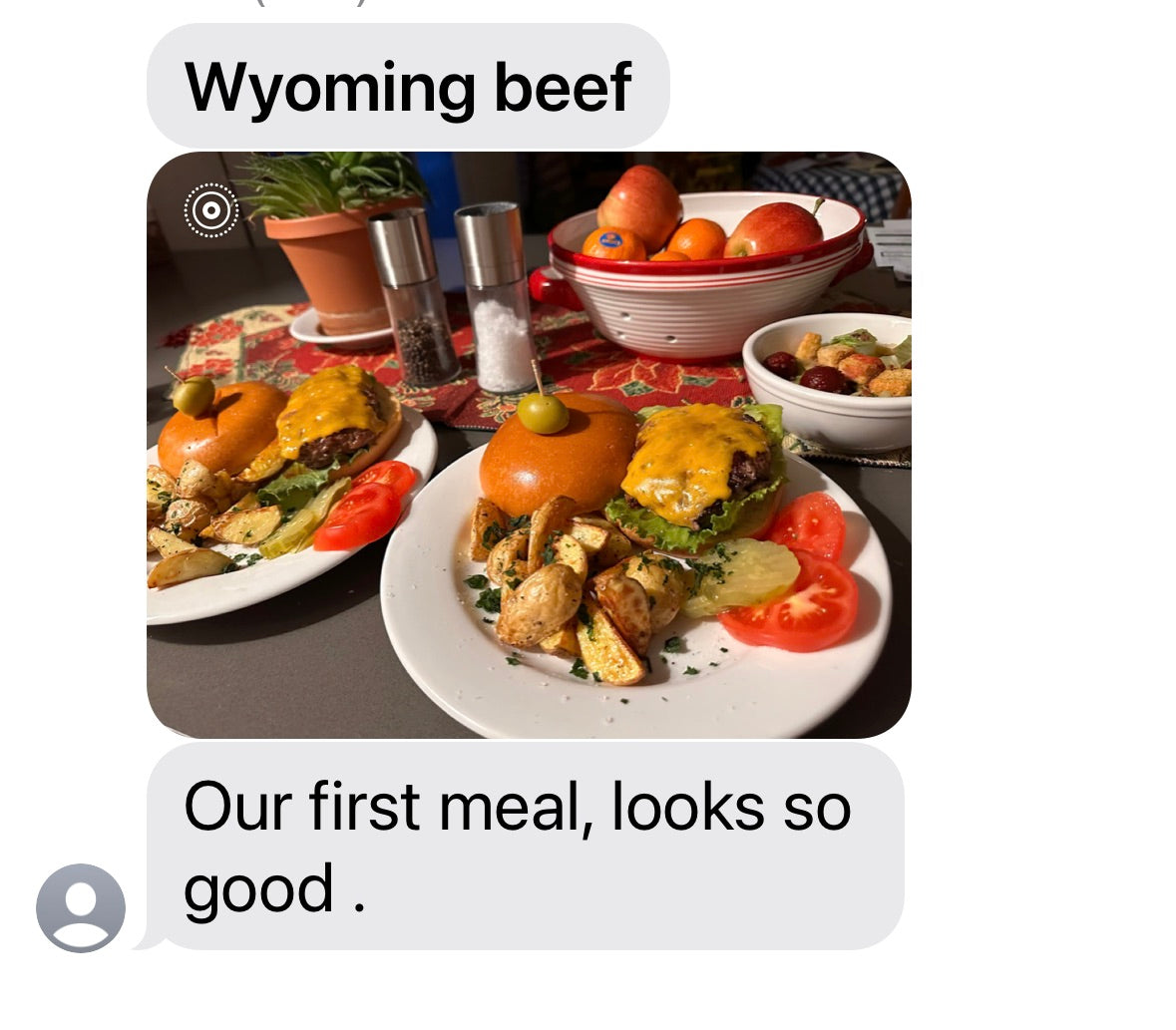Screen dimensions: 1176x1030
Task: Tap the sender's gray contact avatar
Action: (81, 907)
